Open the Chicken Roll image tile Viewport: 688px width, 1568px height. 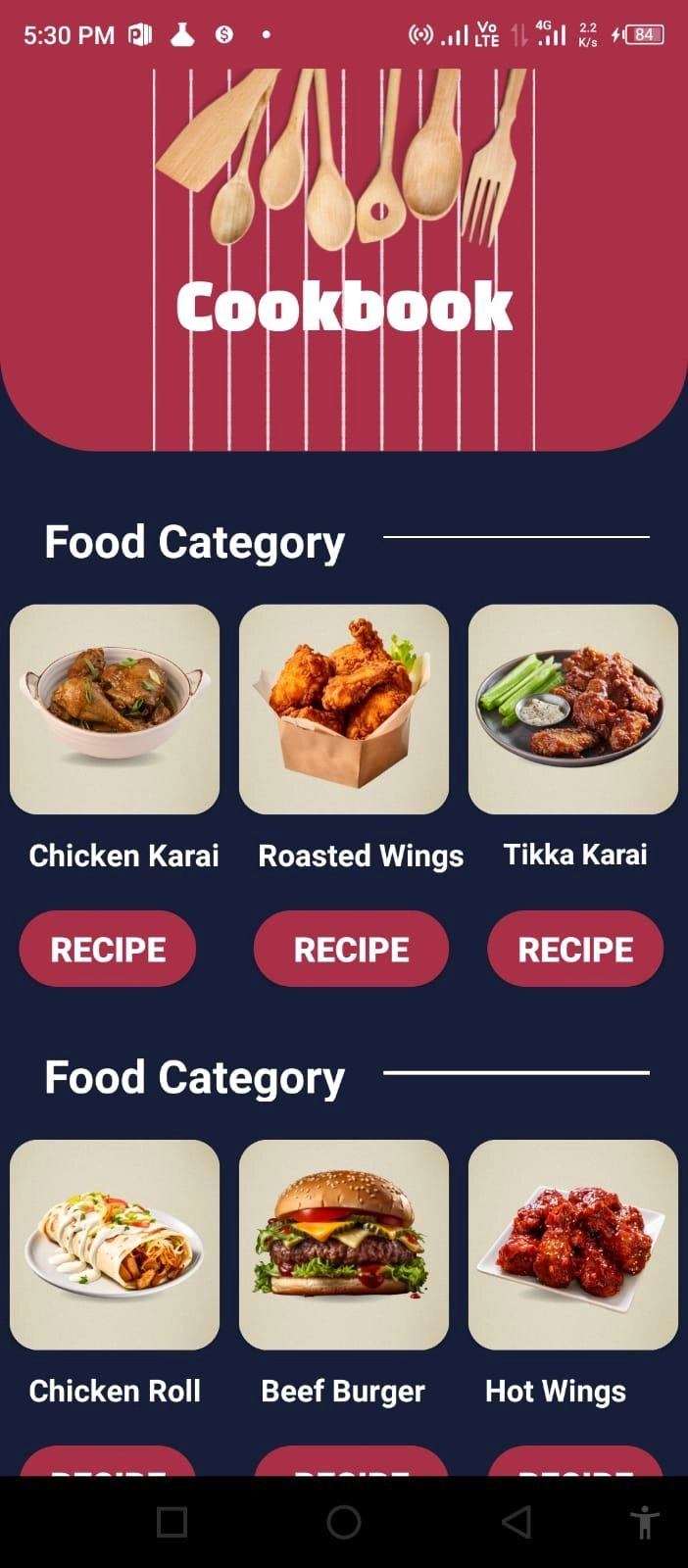point(115,1245)
